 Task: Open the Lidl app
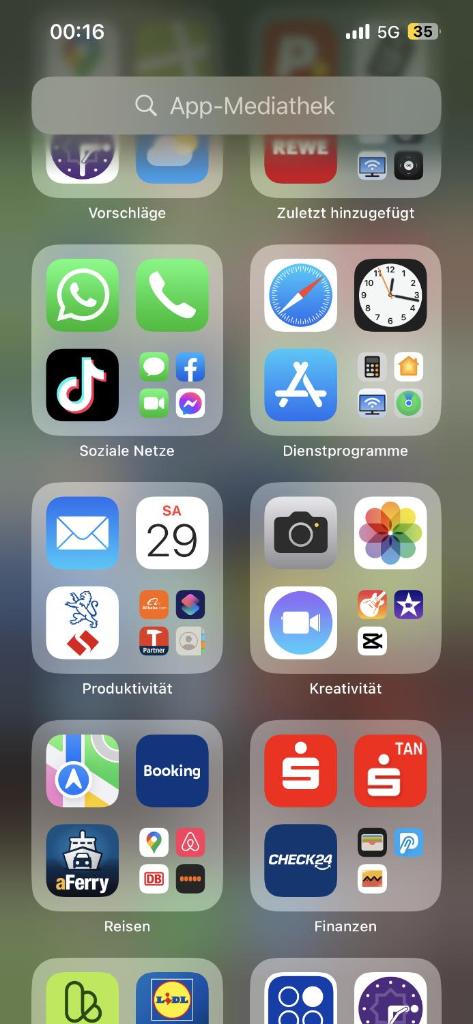coord(172,998)
